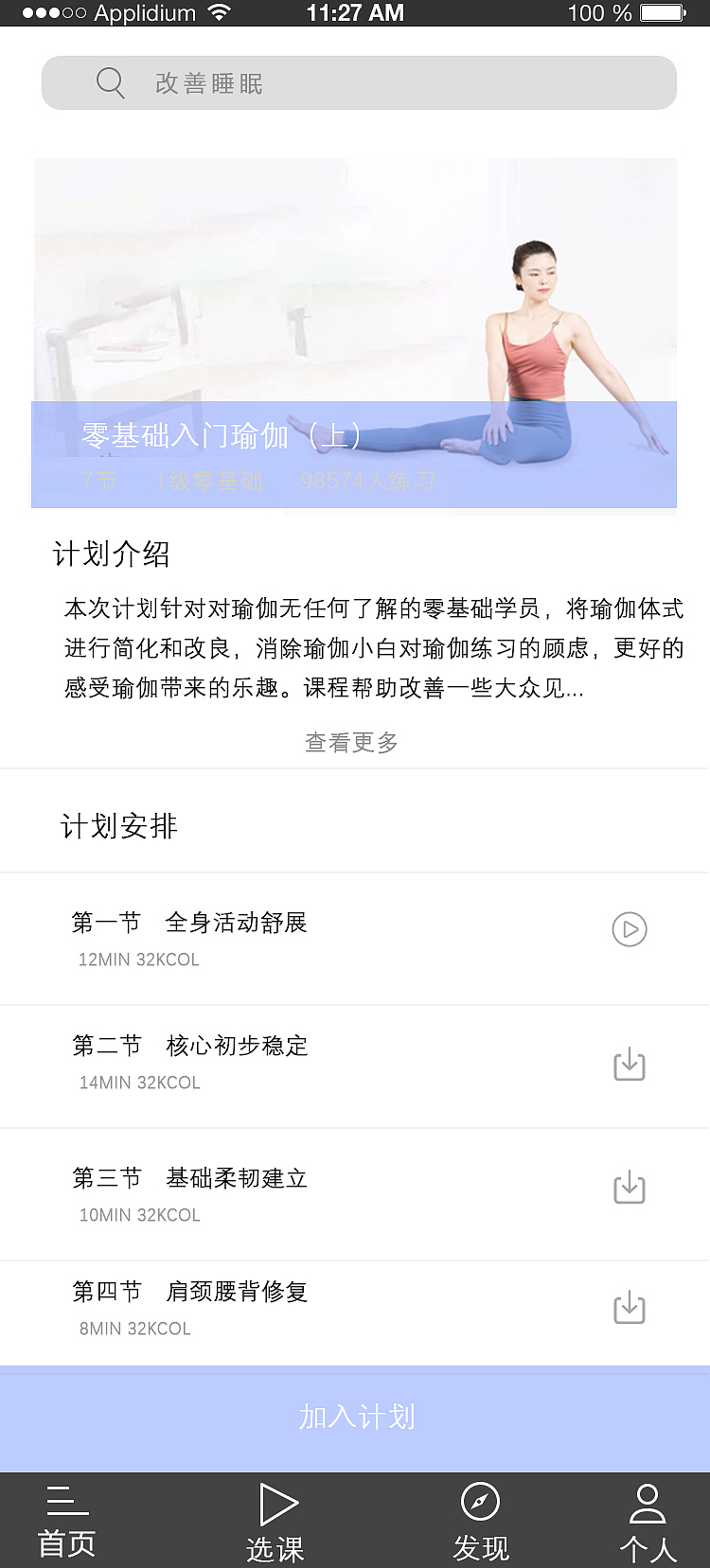Download the 第二节 核心初步稳定 lesson
This screenshot has width=710, height=1568.
click(630, 1065)
